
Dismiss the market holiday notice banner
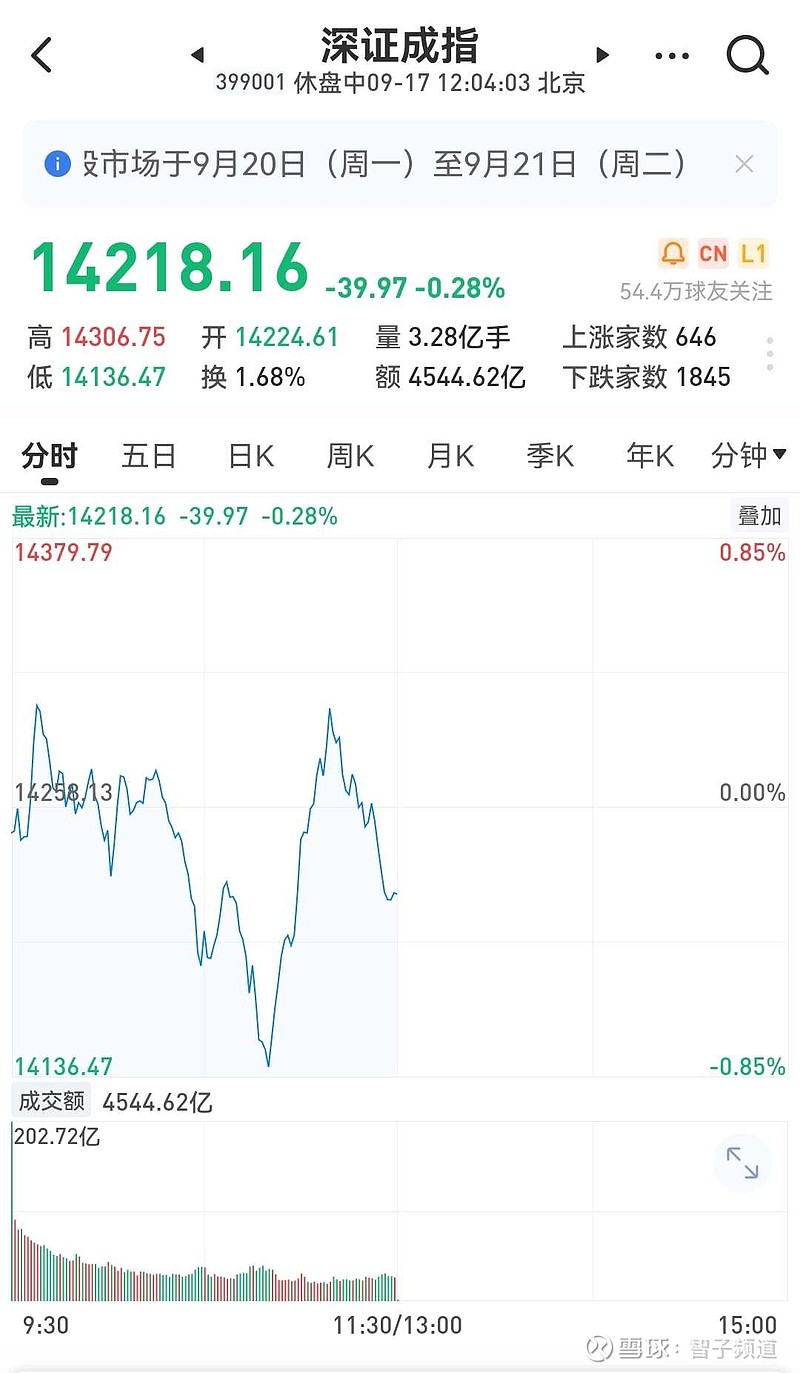pyautogui.click(x=744, y=164)
